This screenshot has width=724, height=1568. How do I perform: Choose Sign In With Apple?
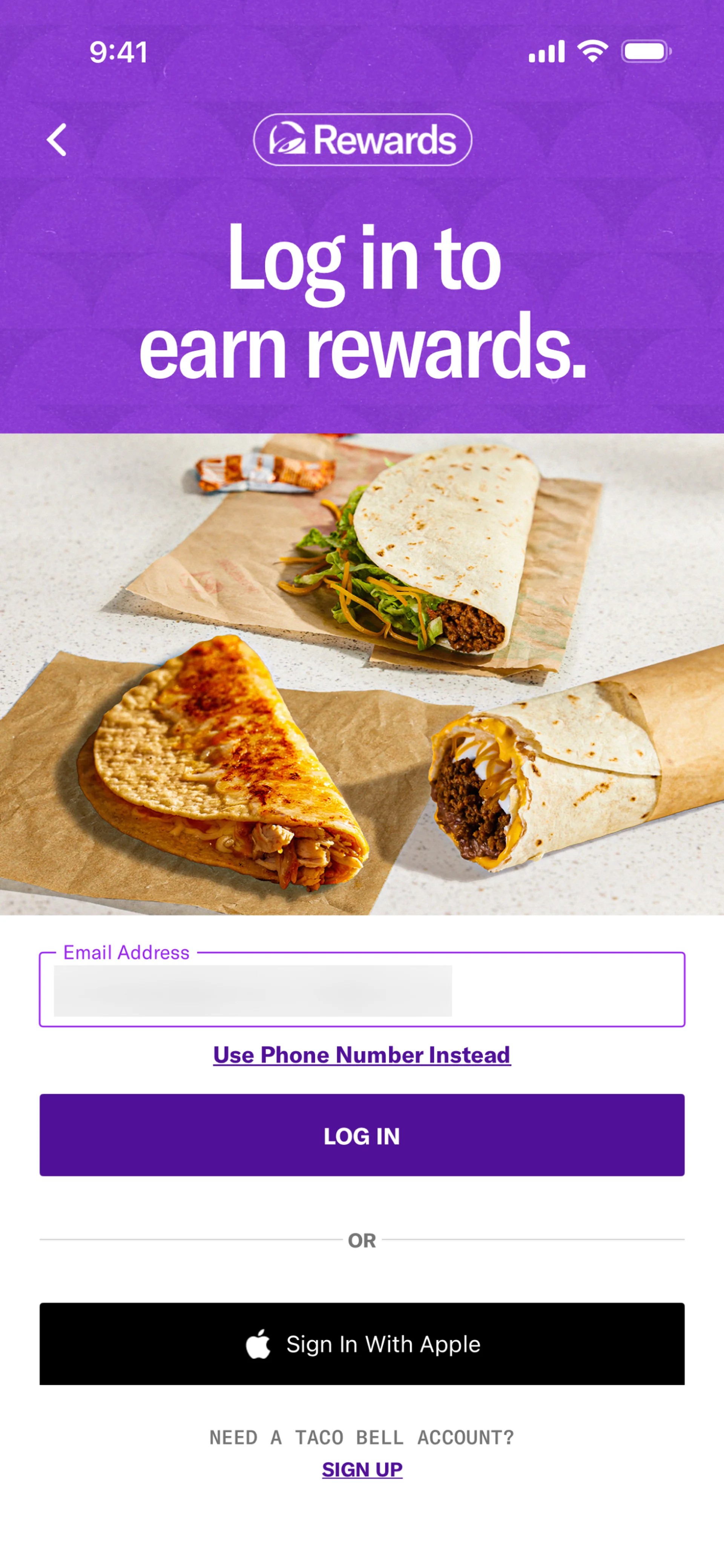coord(362,1344)
